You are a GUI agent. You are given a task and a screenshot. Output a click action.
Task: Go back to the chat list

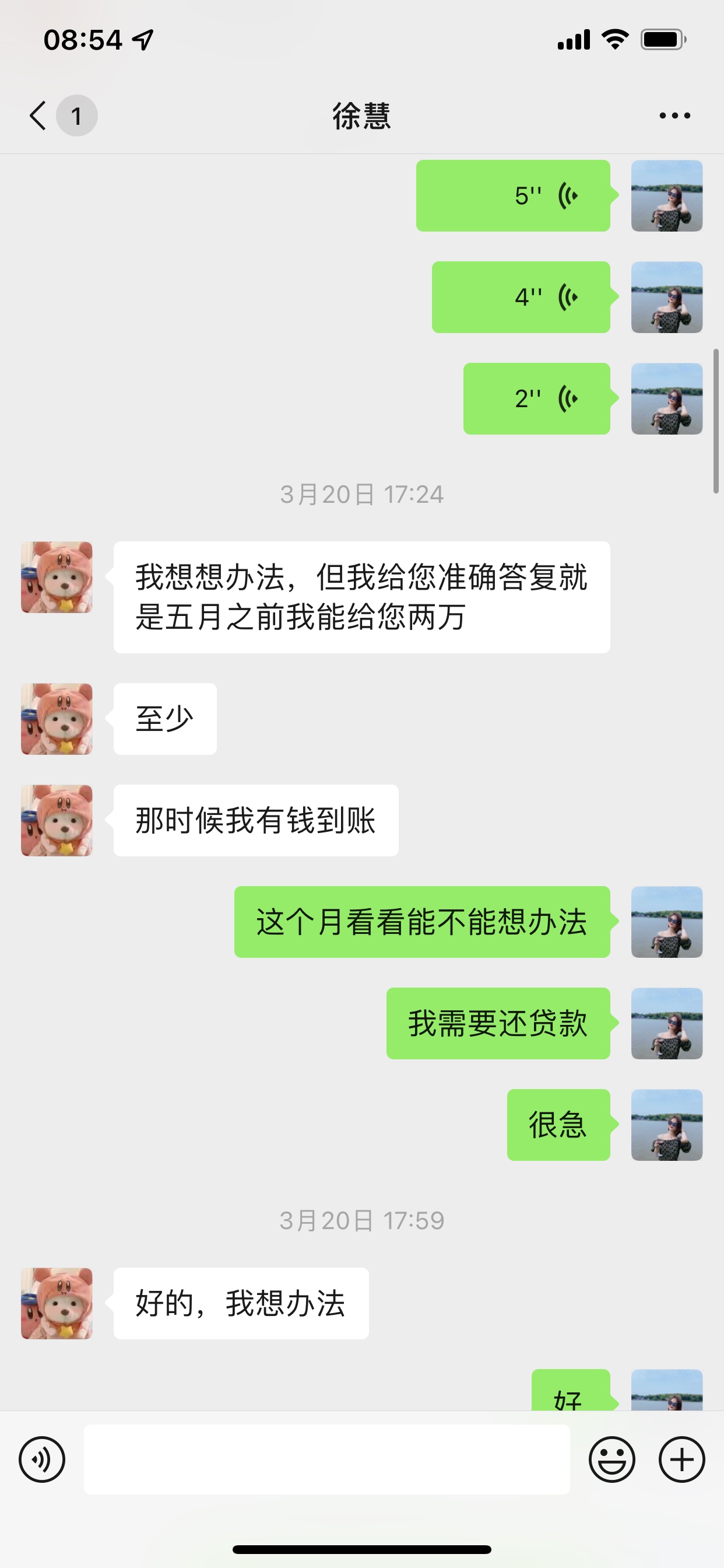coord(39,116)
